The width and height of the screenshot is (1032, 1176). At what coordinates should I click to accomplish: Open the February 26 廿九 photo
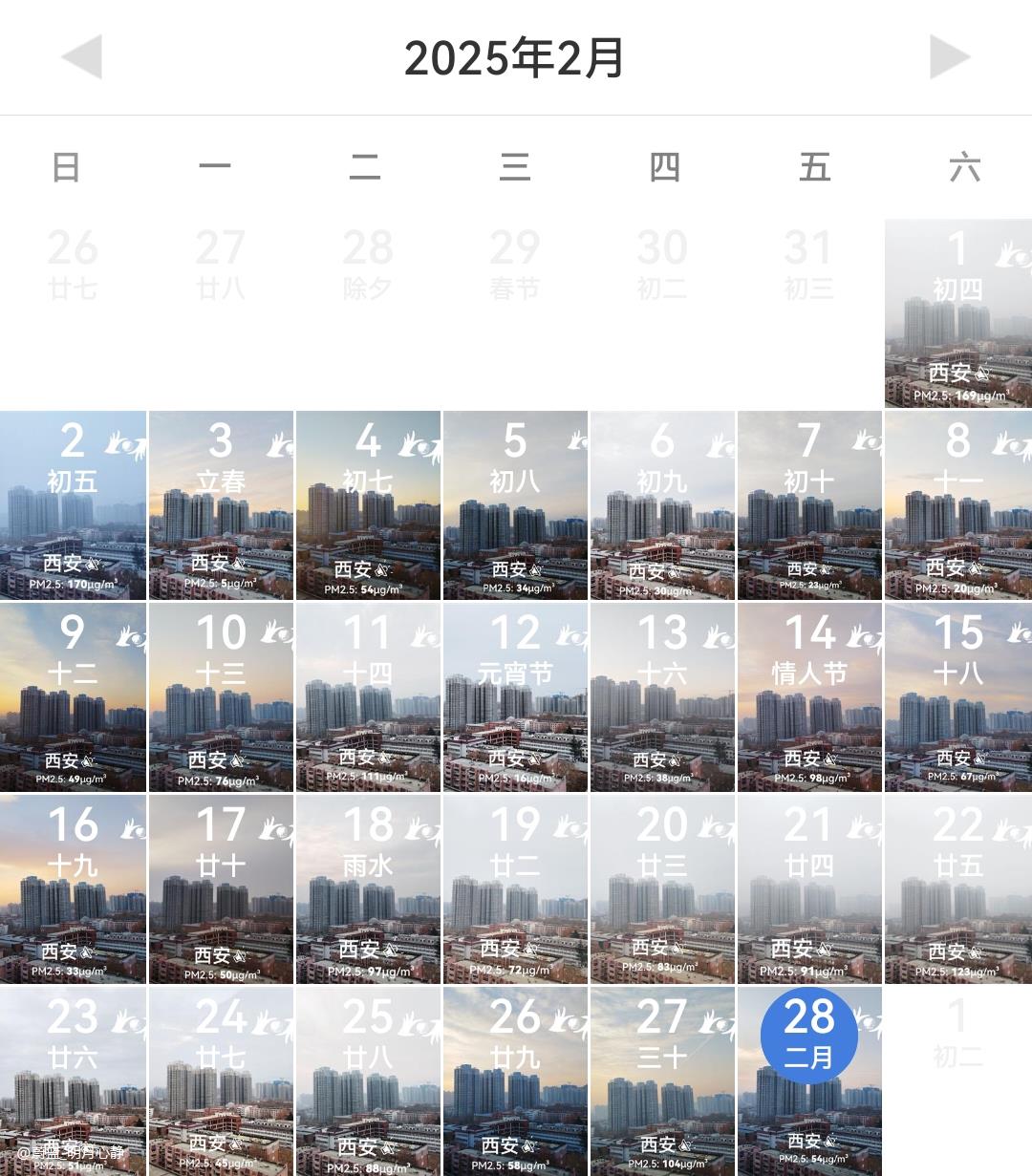(515, 1081)
